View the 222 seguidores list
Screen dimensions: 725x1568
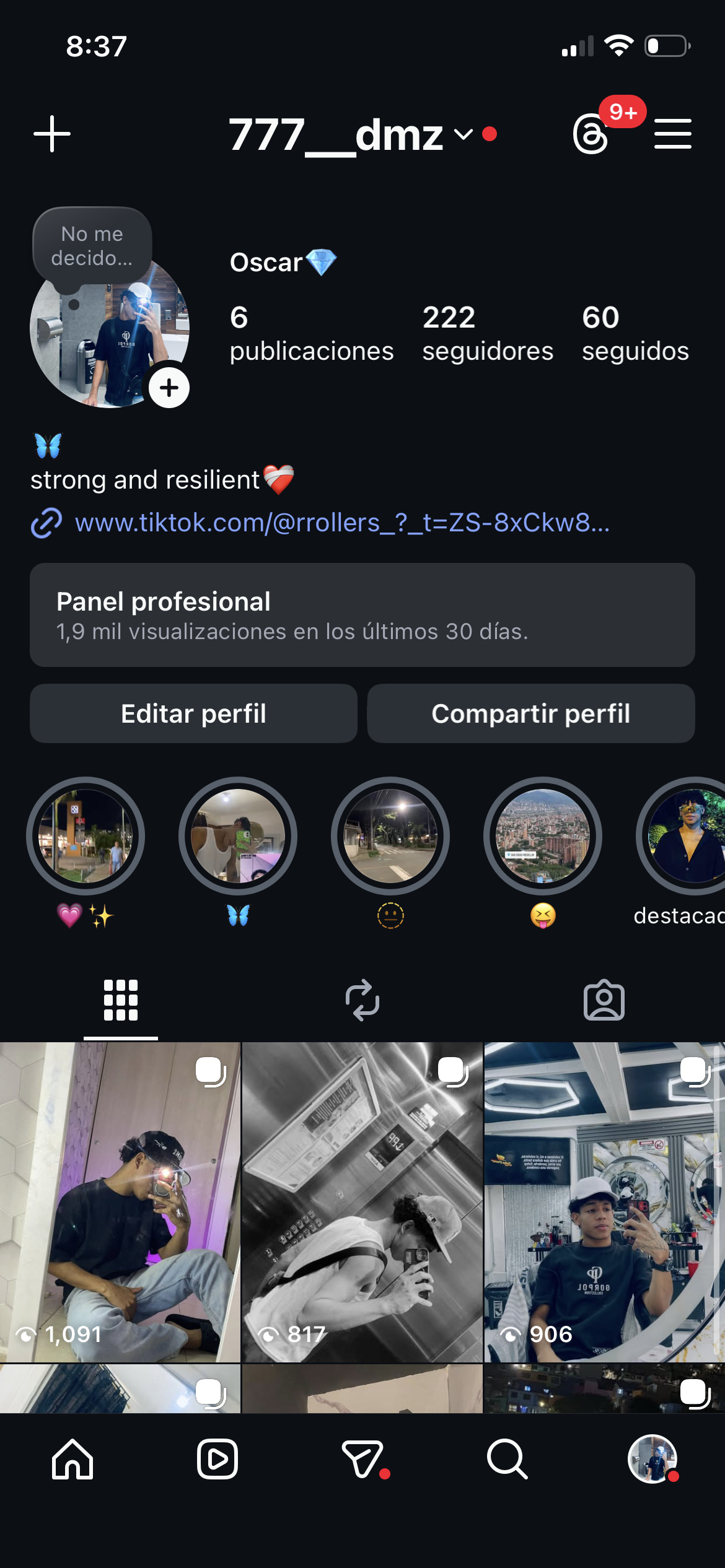488,334
